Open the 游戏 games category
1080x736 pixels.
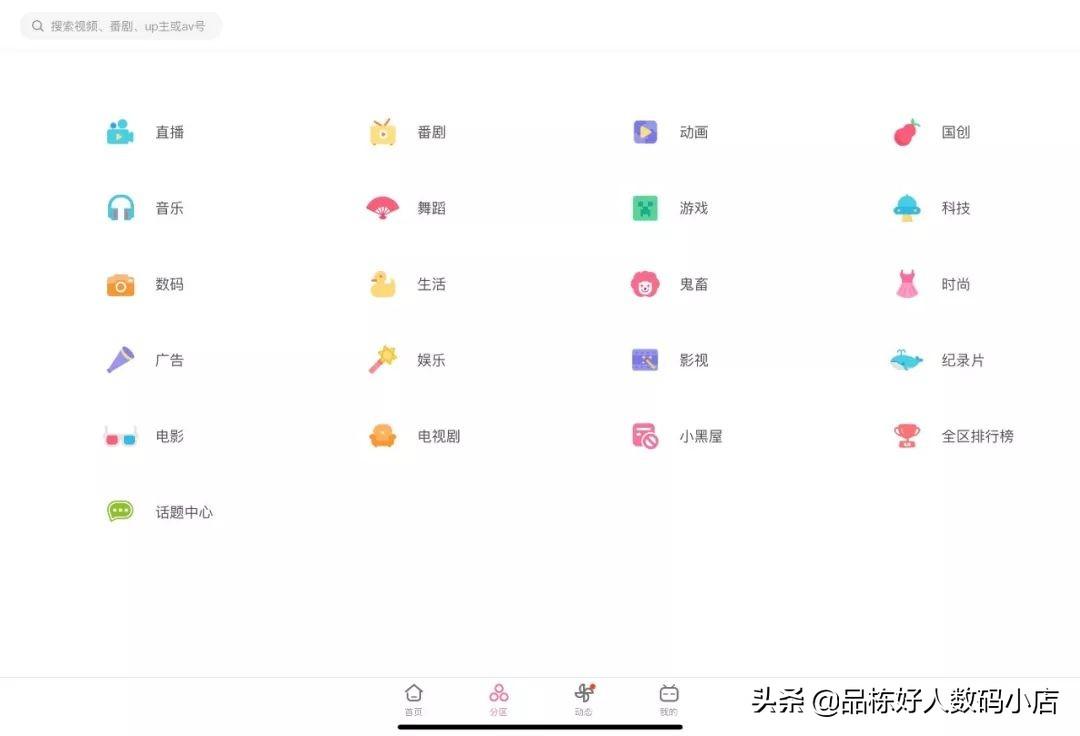point(670,208)
